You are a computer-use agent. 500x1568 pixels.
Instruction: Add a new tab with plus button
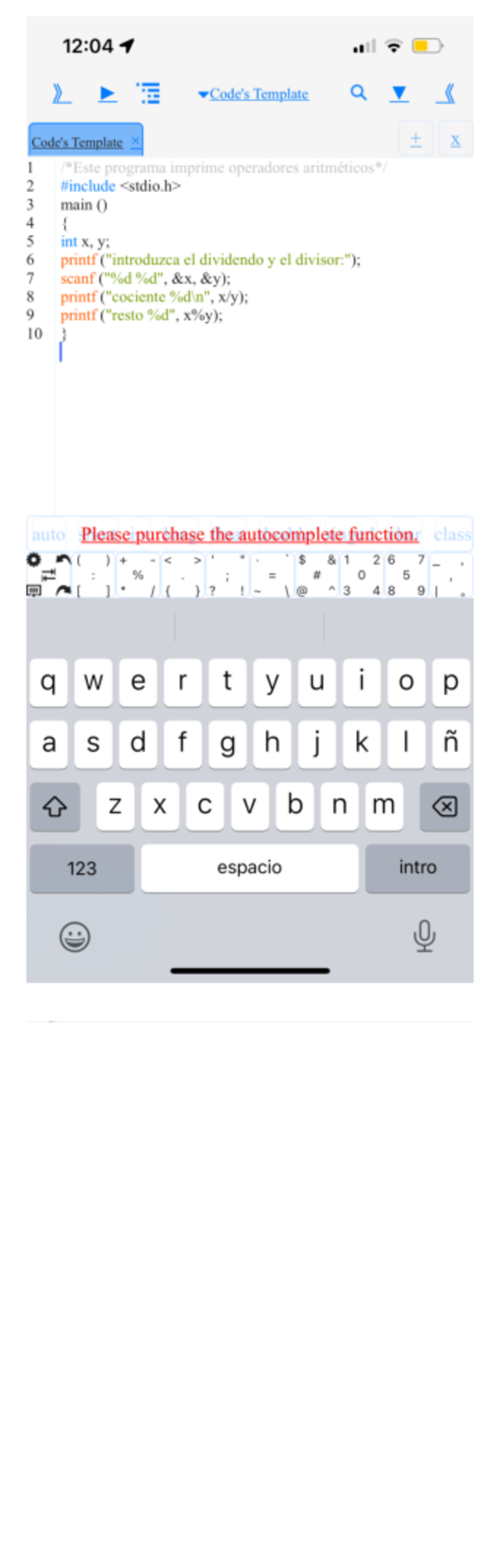point(415,140)
